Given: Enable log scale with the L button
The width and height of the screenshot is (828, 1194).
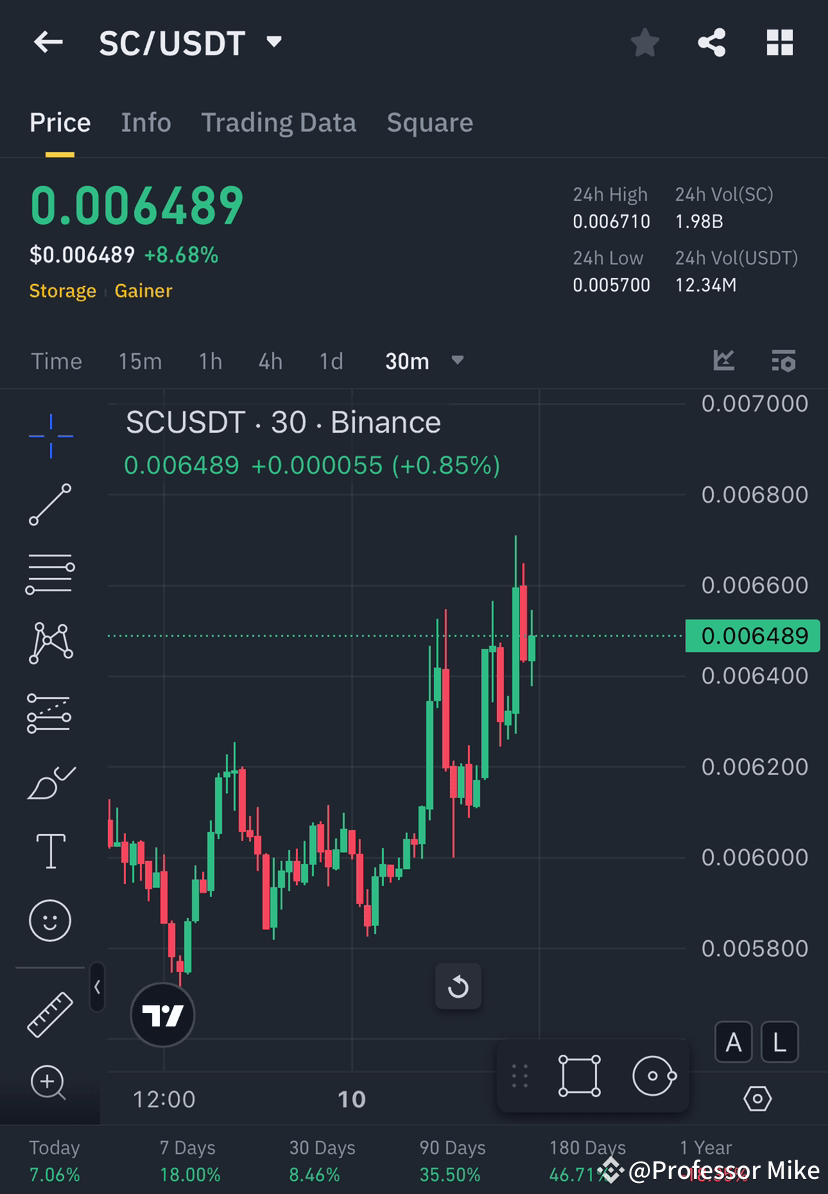Looking at the screenshot, I should pyautogui.click(x=779, y=1042).
